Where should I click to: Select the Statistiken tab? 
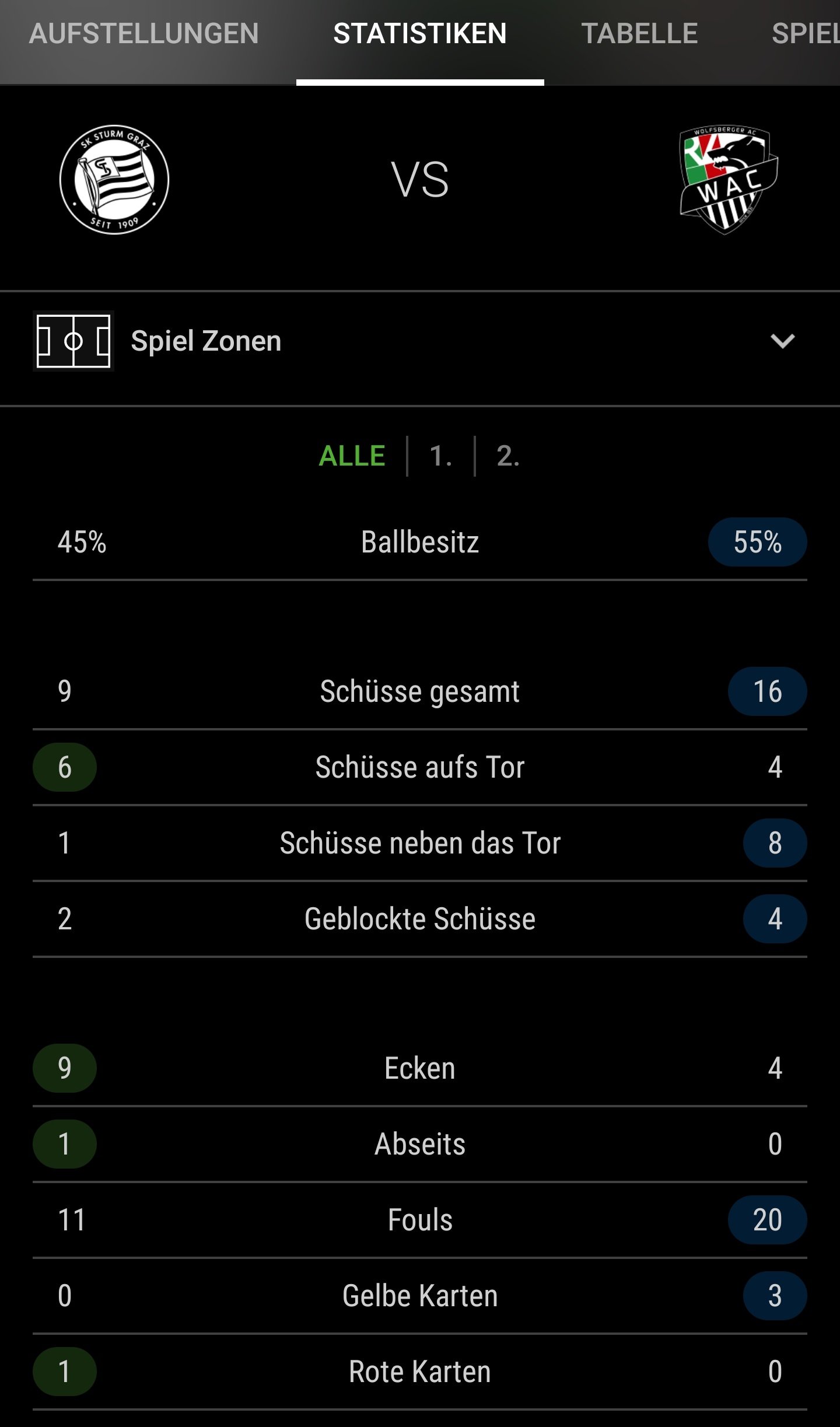pyautogui.click(x=420, y=34)
